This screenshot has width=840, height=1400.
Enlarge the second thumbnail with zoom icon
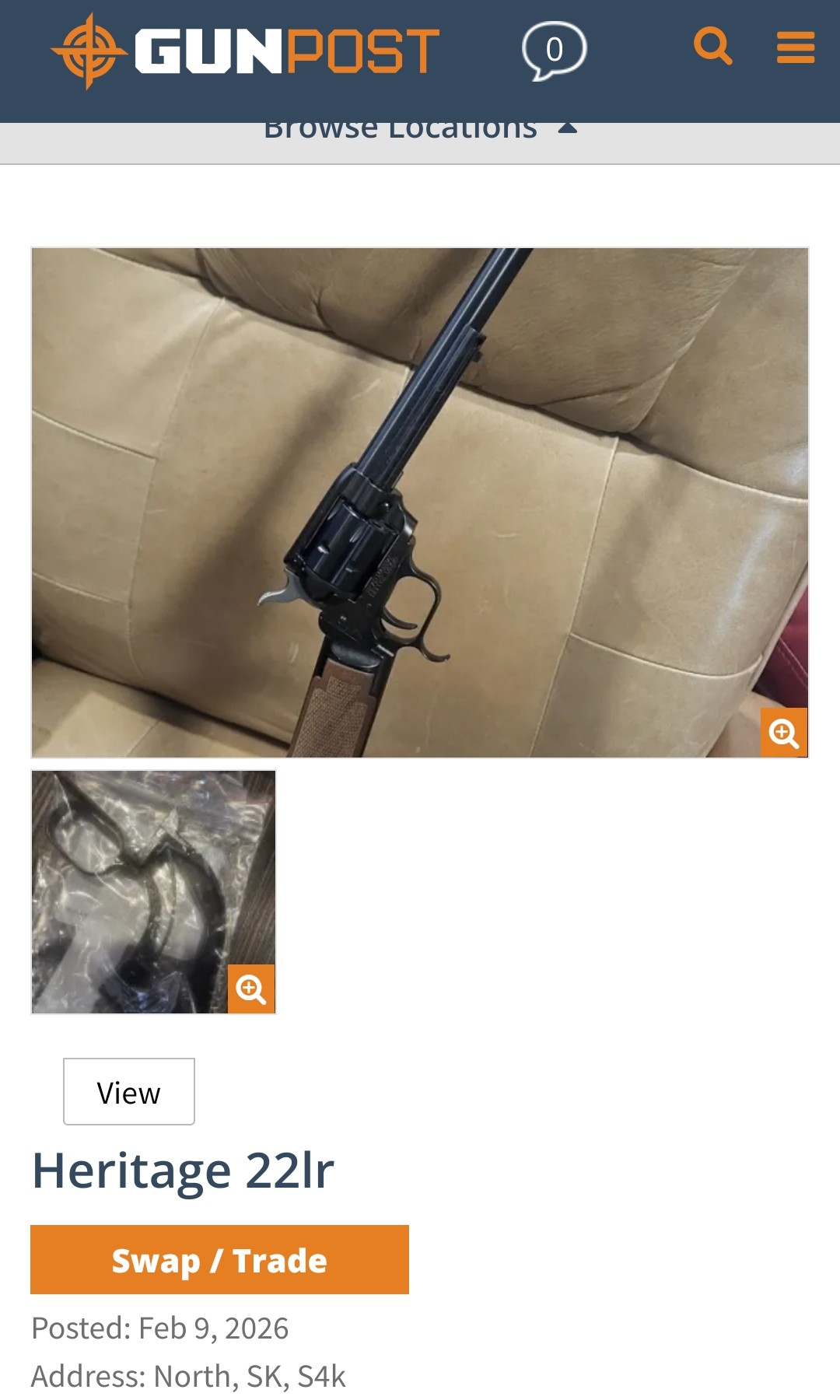[x=251, y=989]
